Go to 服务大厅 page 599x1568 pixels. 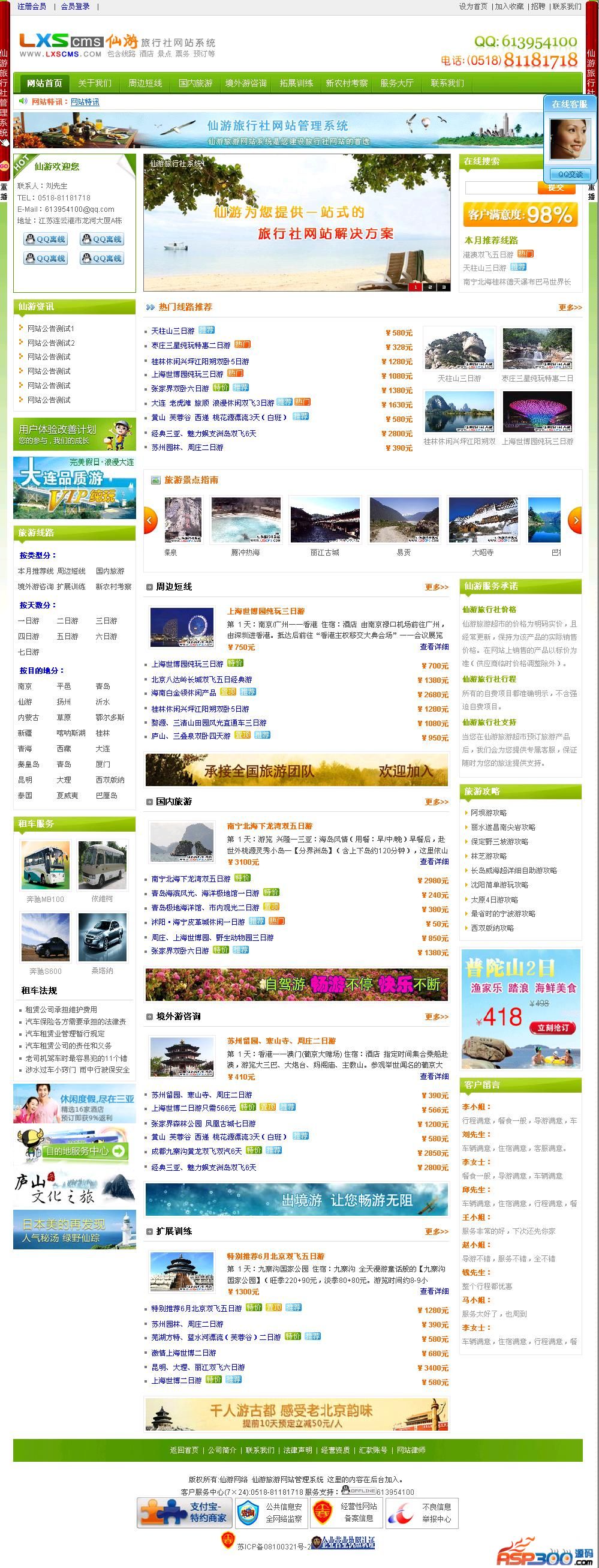pos(396,83)
